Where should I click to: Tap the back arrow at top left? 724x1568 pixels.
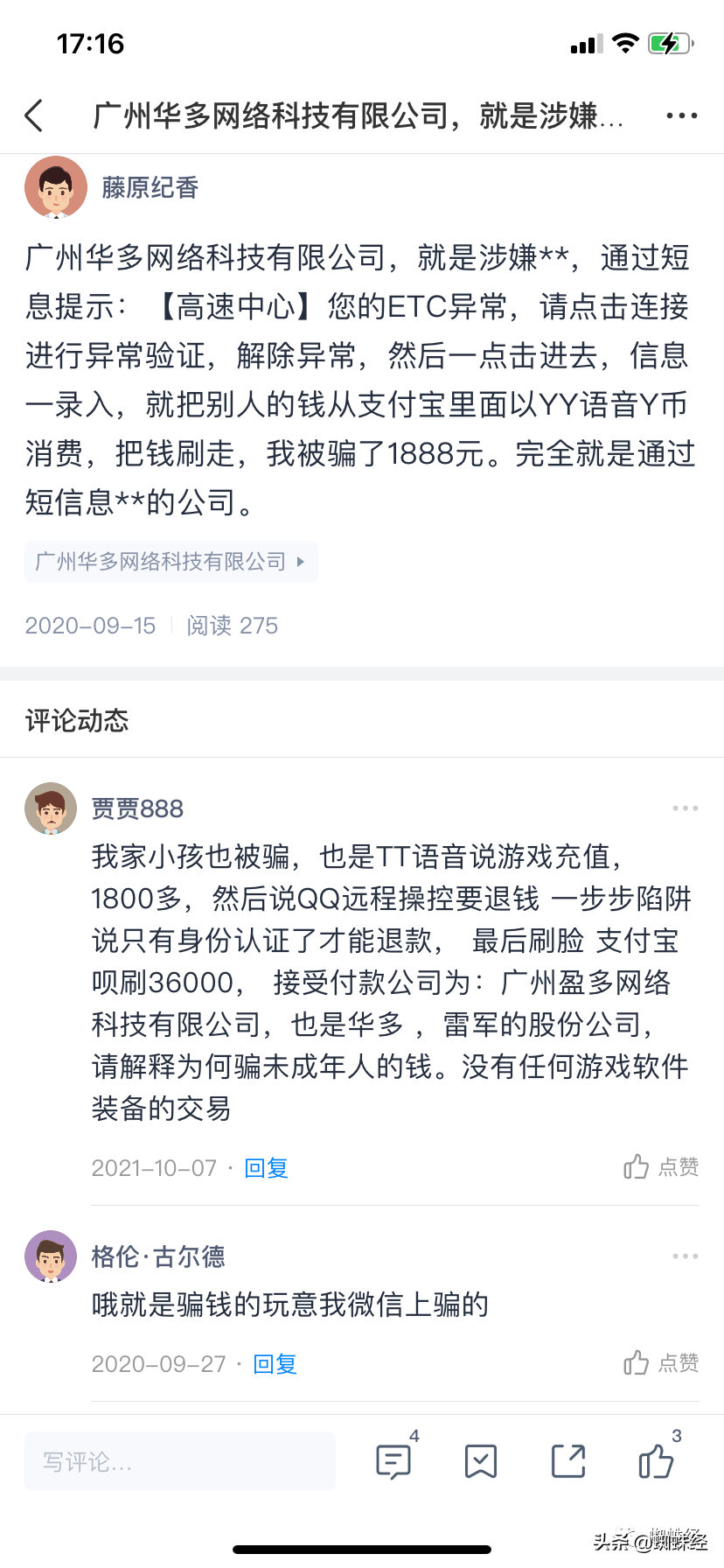pos(33,115)
